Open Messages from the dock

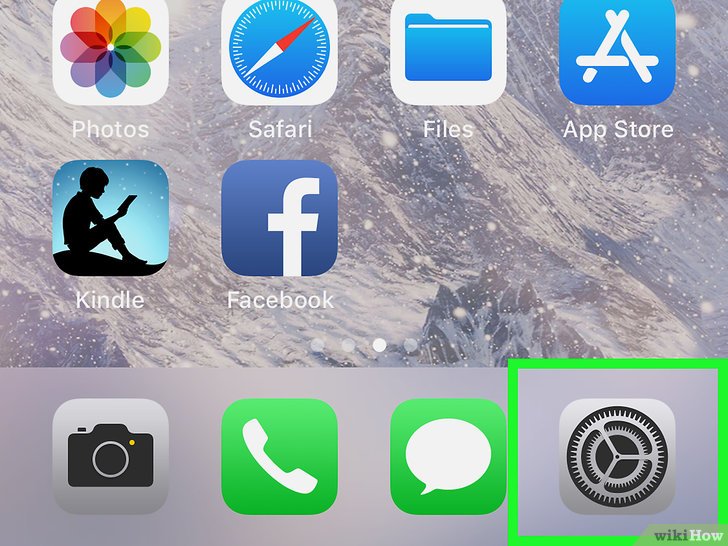(x=448, y=456)
